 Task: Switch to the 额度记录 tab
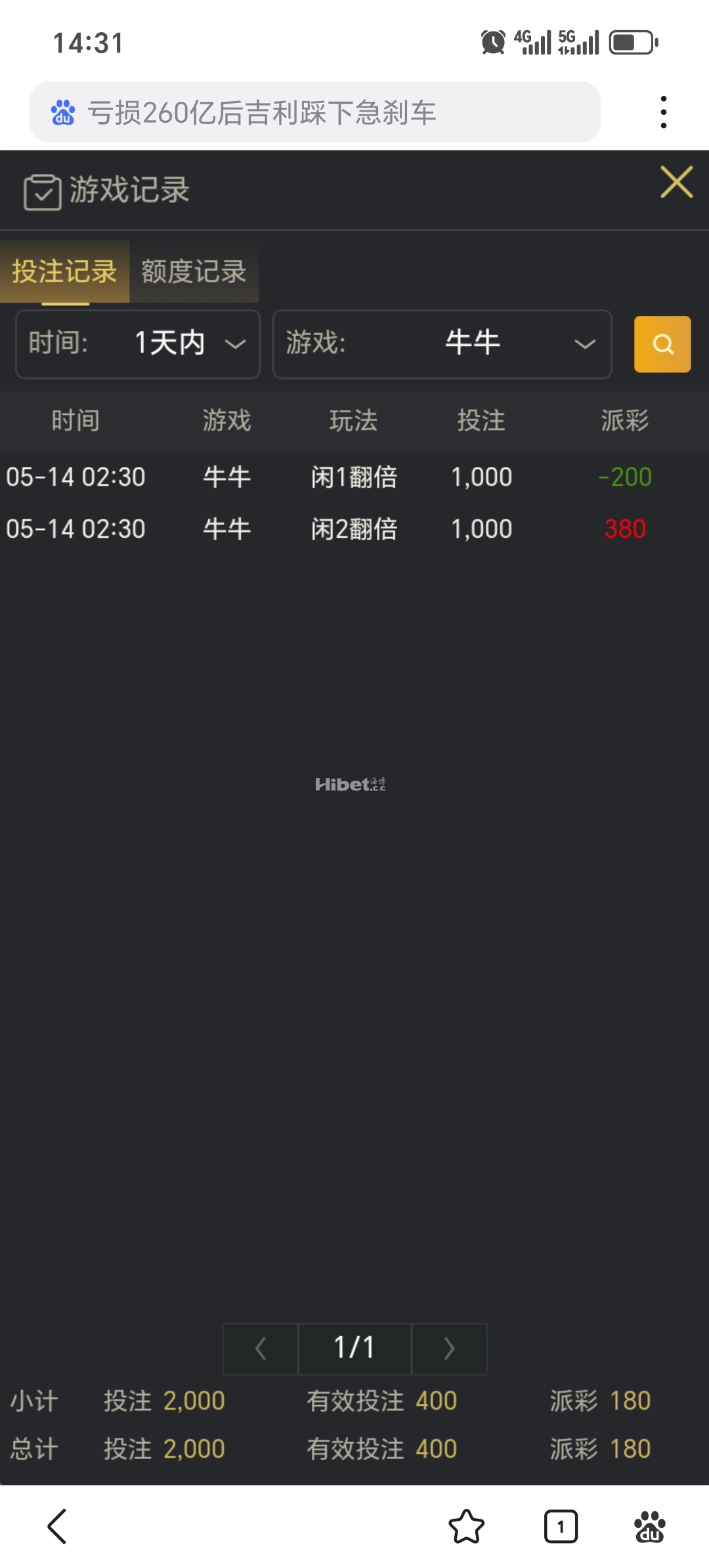(x=194, y=272)
